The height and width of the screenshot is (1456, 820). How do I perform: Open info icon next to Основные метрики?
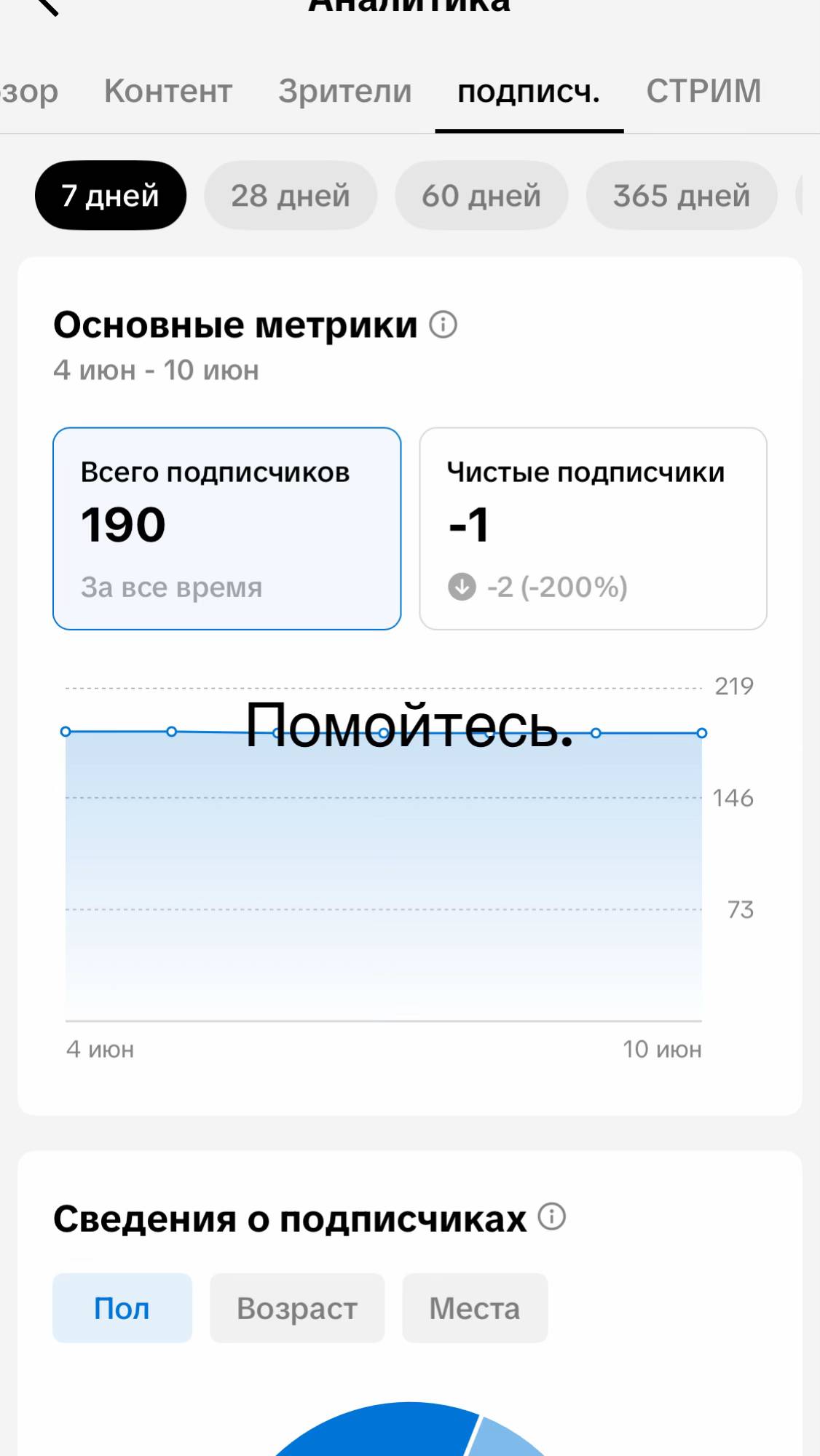pyautogui.click(x=443, y=325)
